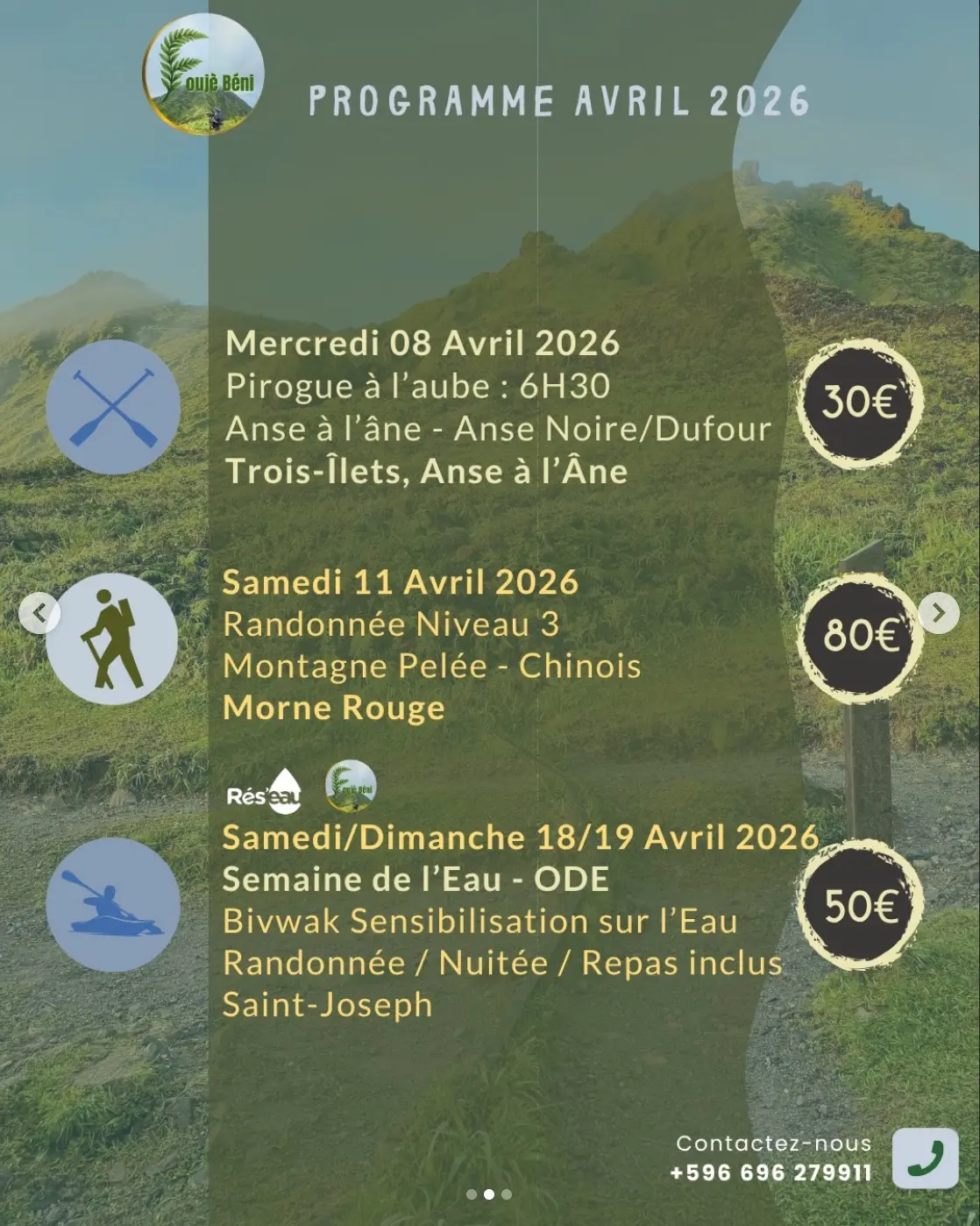The height and width of the screenshot is (1226, 980).
Task: Go to the previous carousel image
Action: (39, 614)
